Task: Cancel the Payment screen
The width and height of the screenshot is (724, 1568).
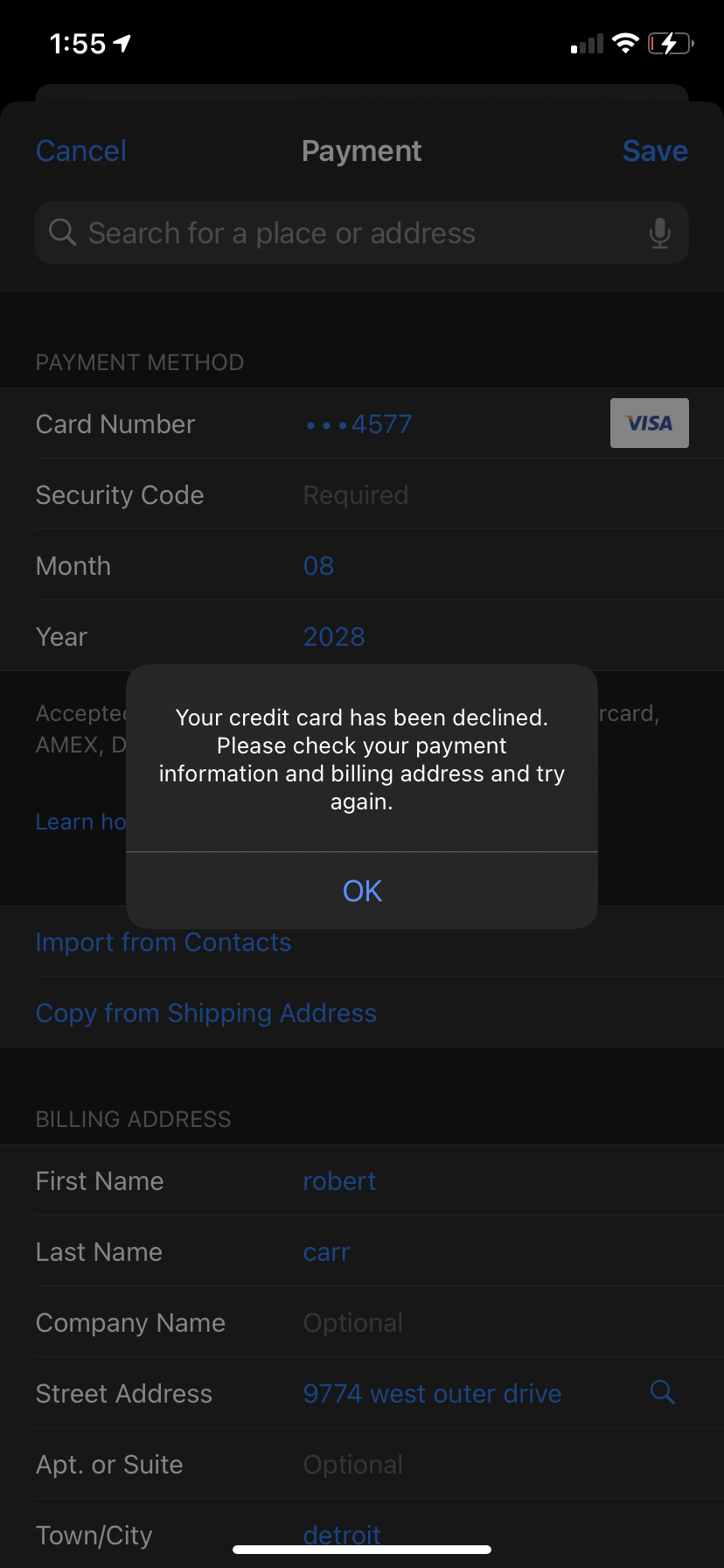Action: (81, 150)
